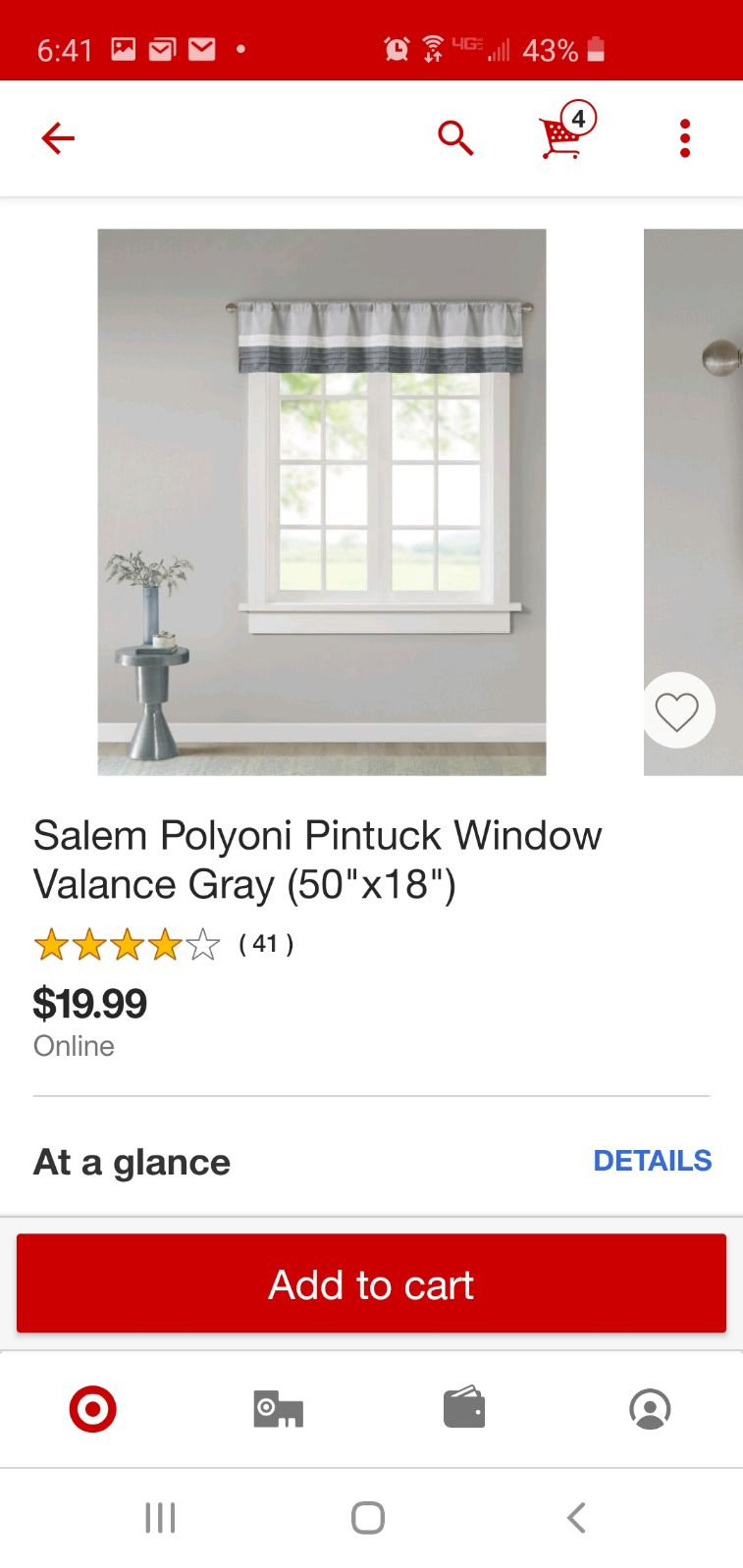743x1568 pixels.
Task: Open the main valance product photo
Action: pyautogui.click(x=322, y=502)
